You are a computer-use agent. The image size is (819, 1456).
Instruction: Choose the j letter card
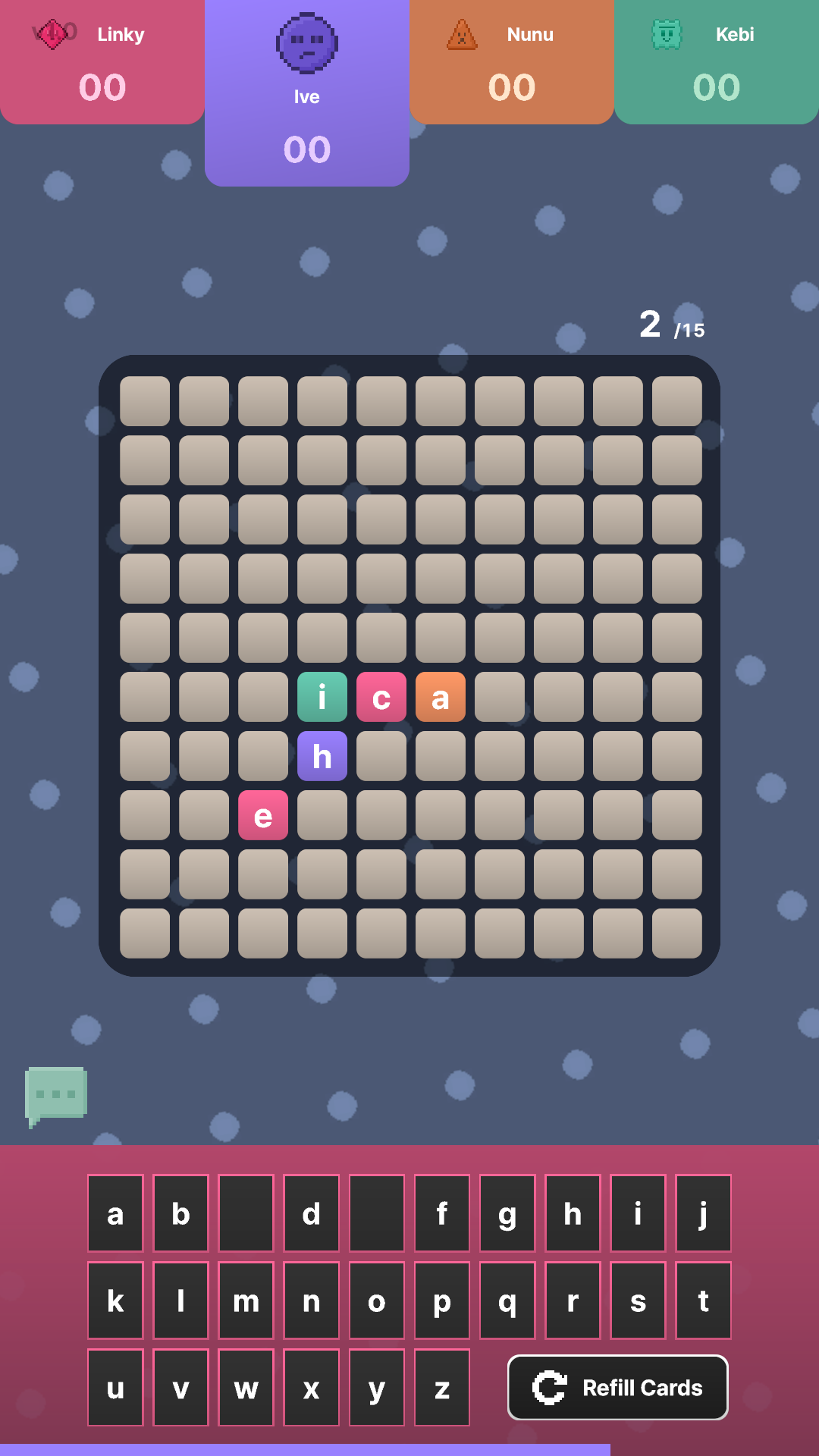(x=703, y=1213)
